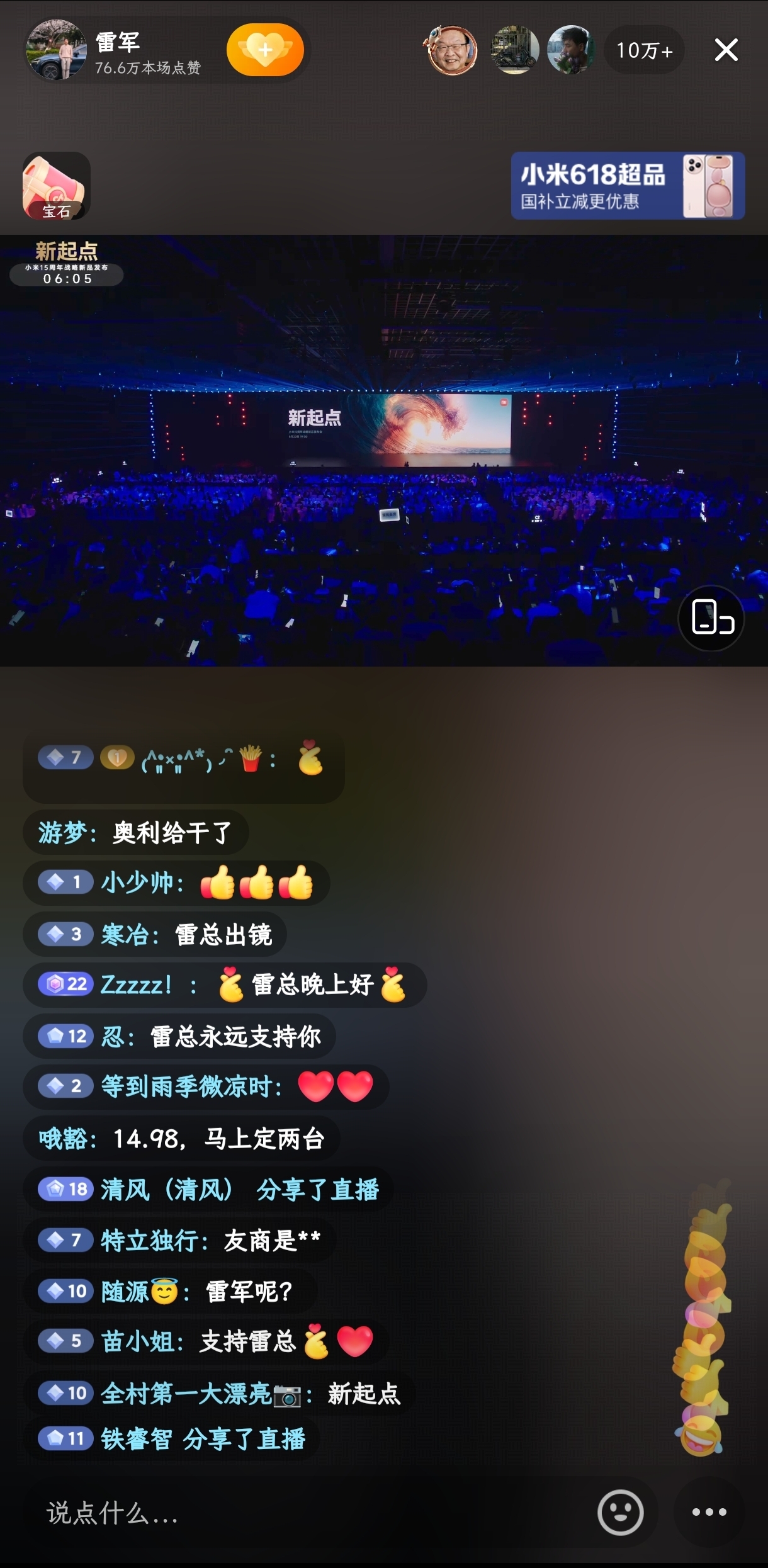This screenshot has height=1568, width=768.
Task: Rotate video to fullscreen landscape
Action: click(x=711, y=618)
